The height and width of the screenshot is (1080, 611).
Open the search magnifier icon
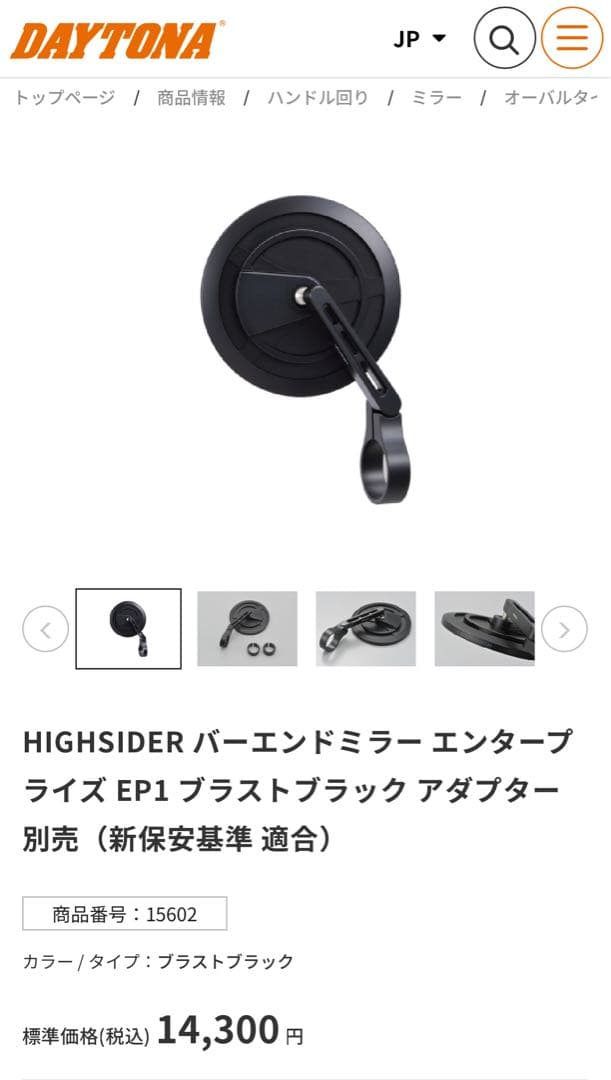505,38
